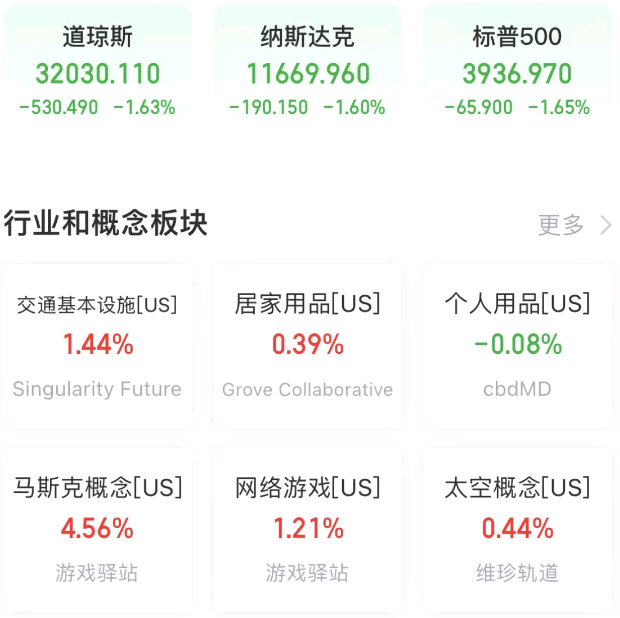View the 纳斯达克 index details

(307, 70)
